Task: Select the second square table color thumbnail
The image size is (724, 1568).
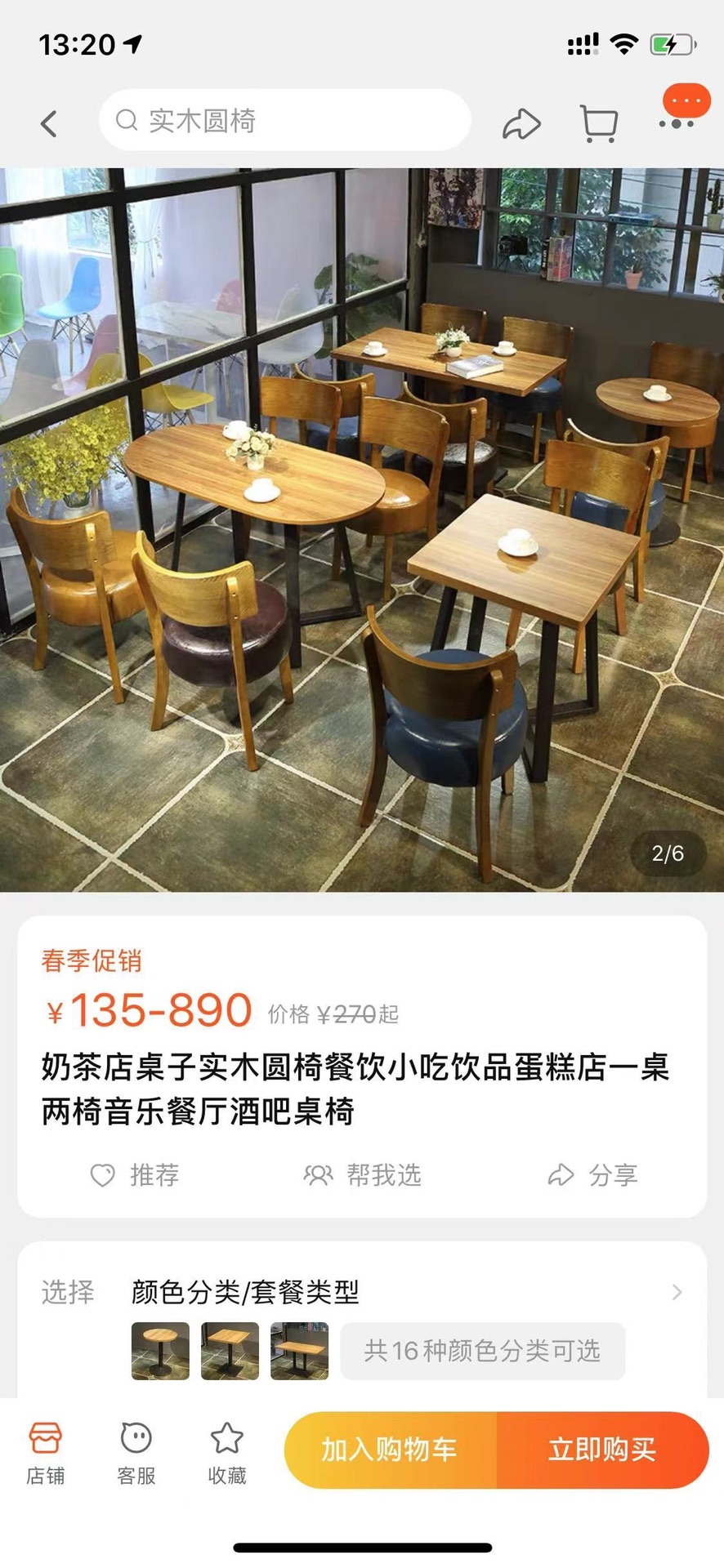Action: pos(230,1352)
